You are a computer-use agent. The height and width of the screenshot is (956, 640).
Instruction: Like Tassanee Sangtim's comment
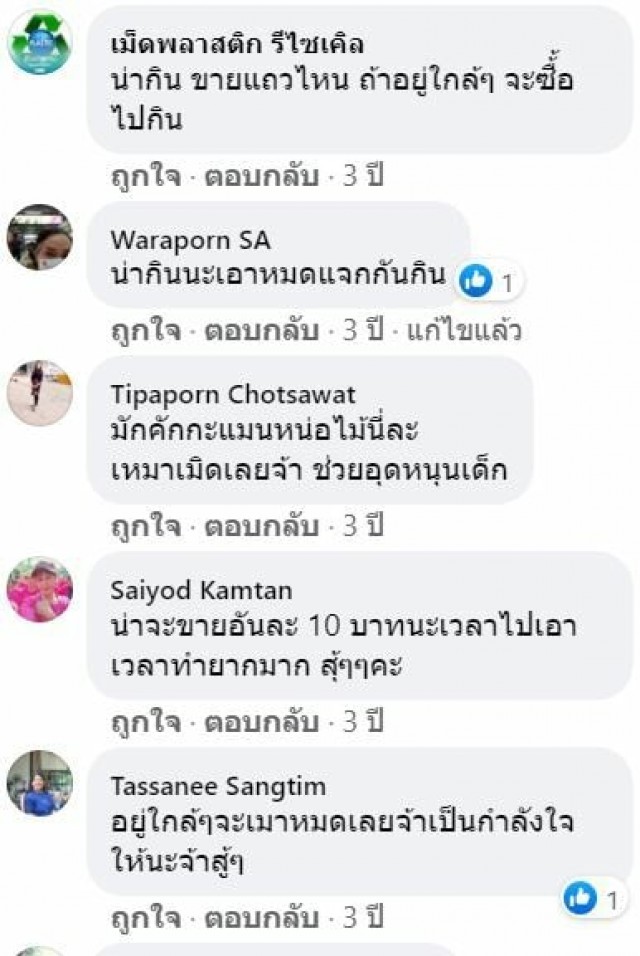(x=145, y=916)
